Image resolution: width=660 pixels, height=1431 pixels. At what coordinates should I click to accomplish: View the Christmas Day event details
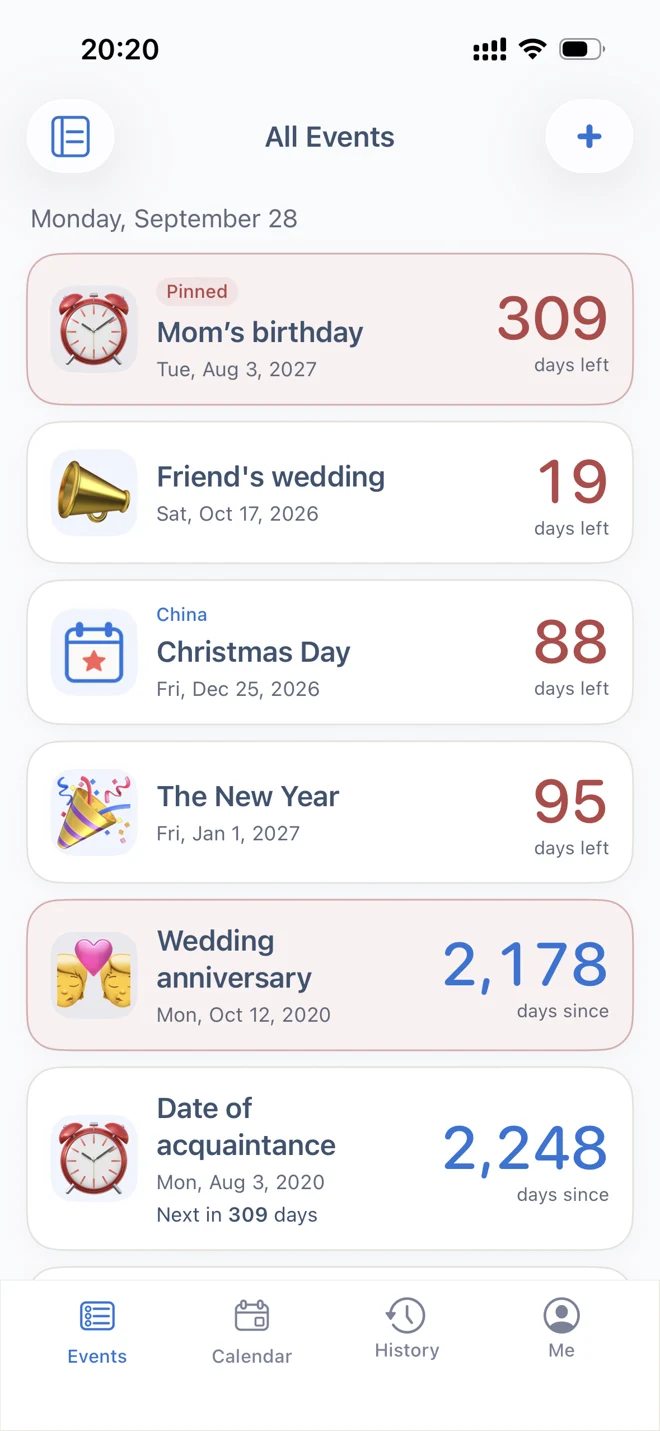click(x=330, y=652)
